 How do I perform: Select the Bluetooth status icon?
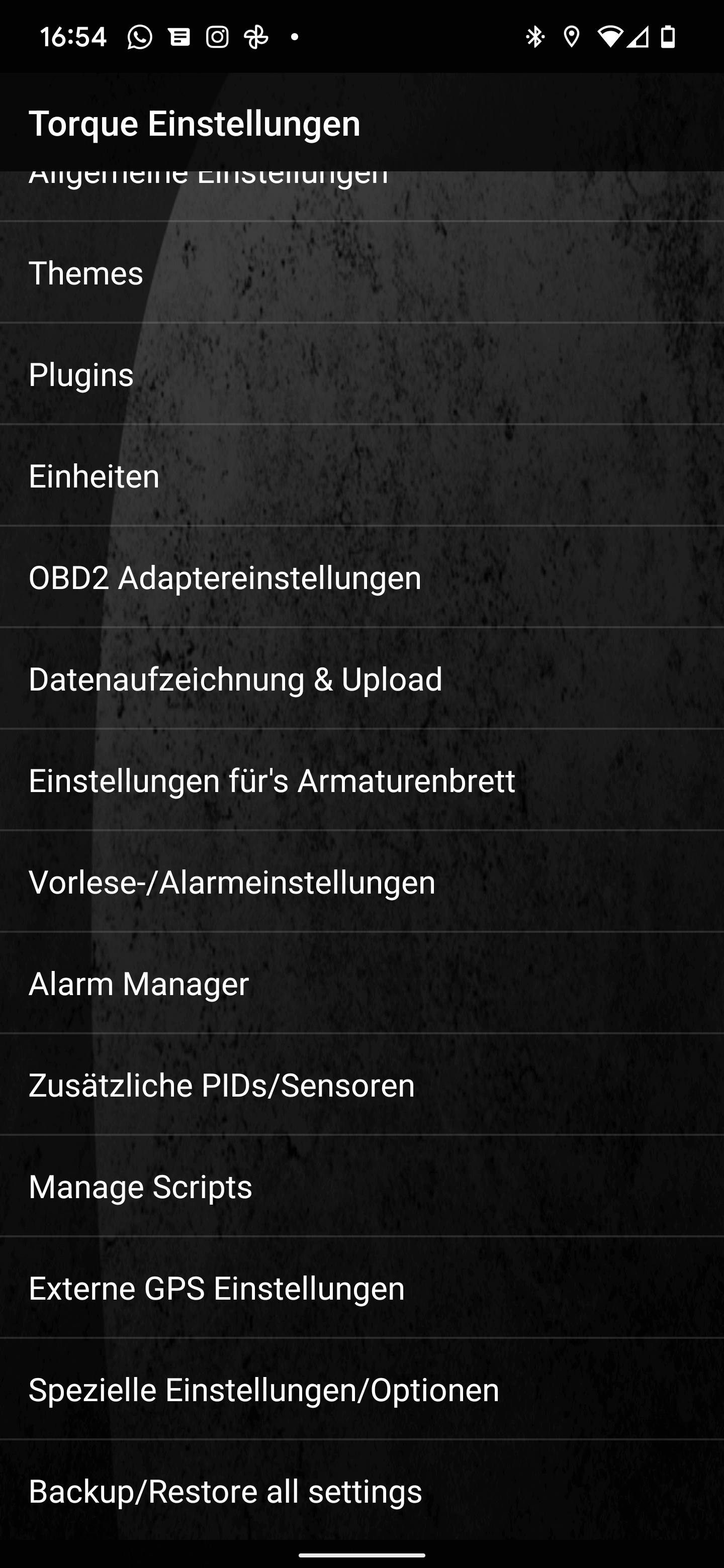[x=534, y=37]
